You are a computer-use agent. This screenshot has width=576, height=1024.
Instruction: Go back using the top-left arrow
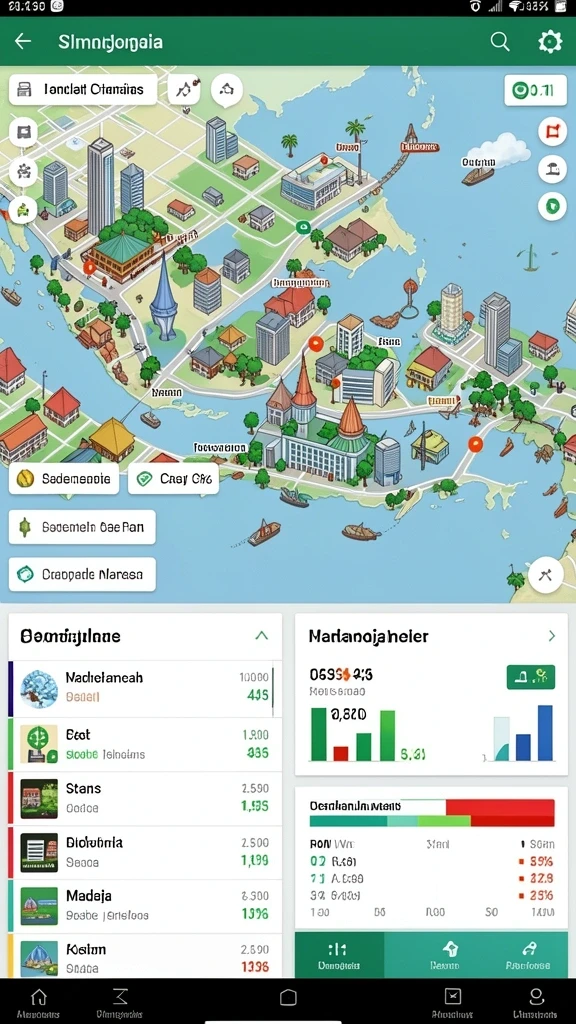(x=23, y=42)
